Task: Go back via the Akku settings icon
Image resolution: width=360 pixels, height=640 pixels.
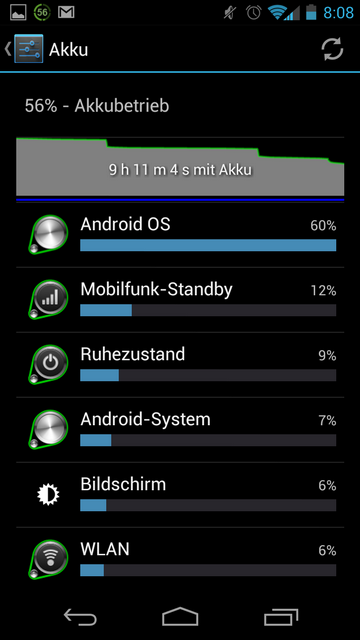Action: tap(24, 49)
